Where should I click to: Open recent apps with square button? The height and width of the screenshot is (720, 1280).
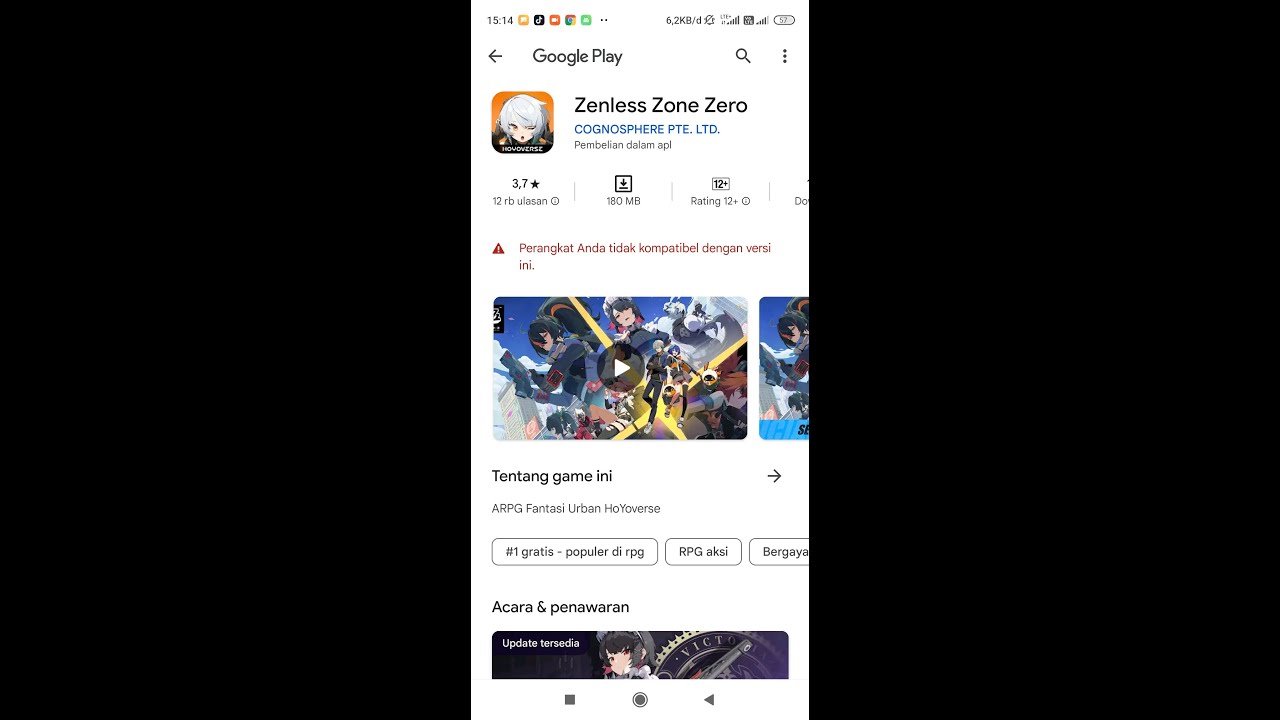click(570, 700)
